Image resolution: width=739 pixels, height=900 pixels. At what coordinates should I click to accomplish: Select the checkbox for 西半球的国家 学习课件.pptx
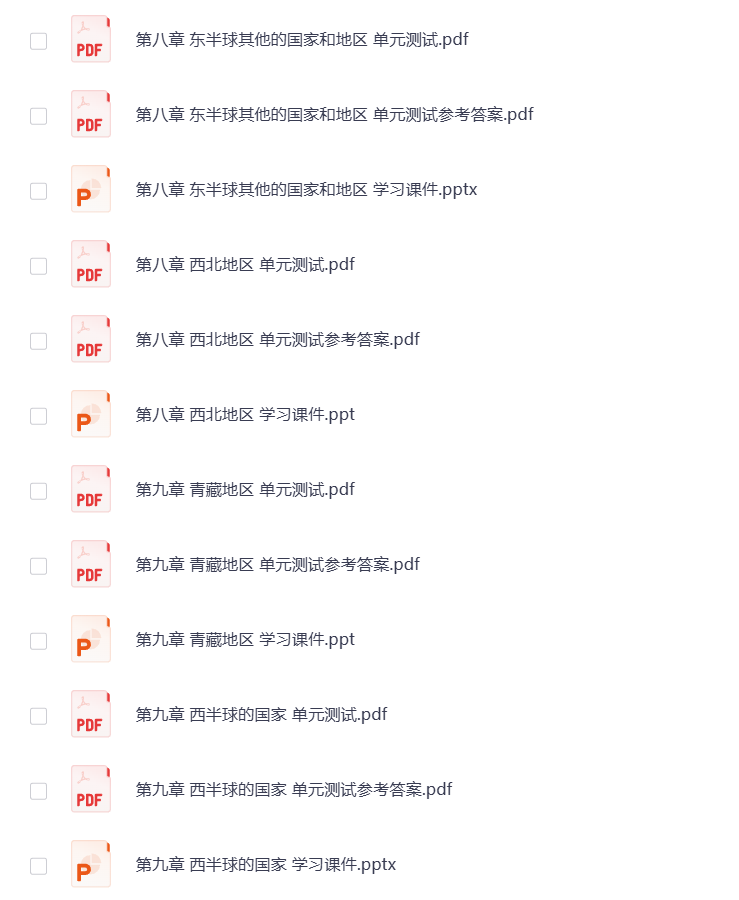[x=38, y=866]
